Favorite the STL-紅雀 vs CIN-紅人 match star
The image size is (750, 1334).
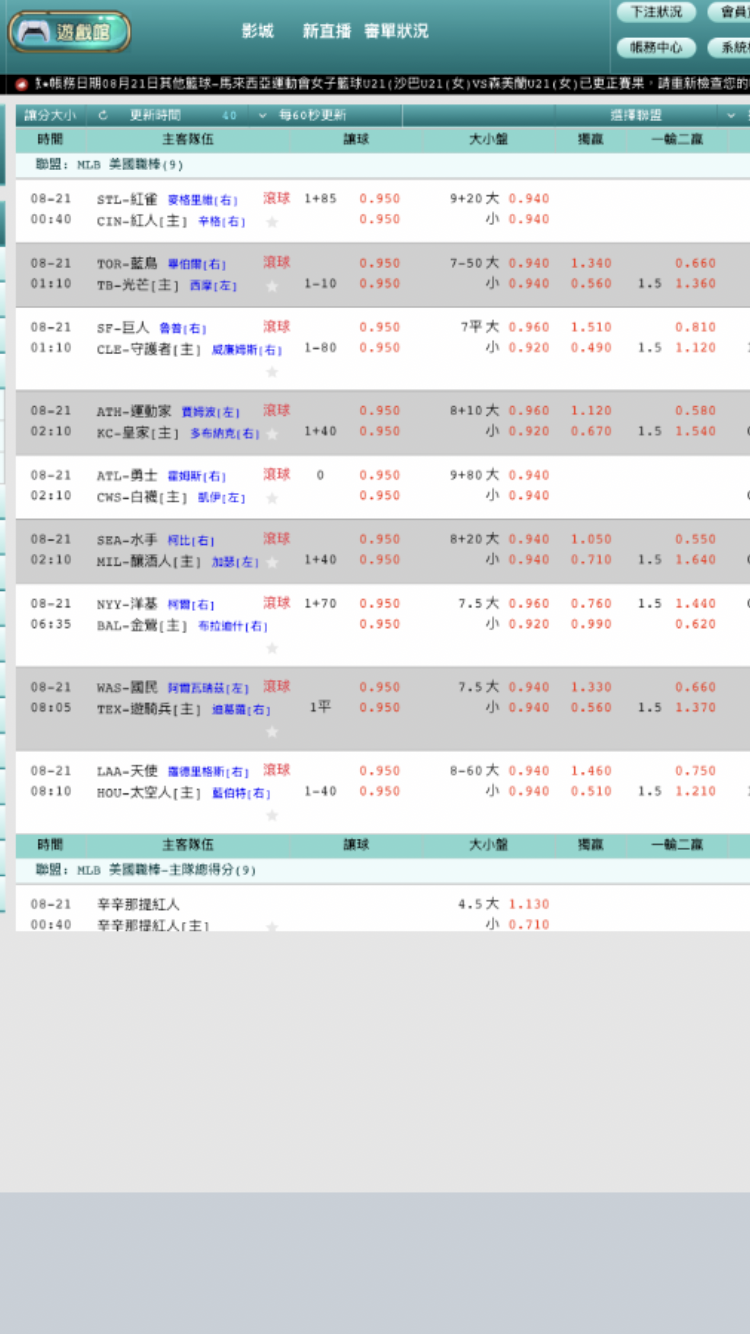click(272, 221)
